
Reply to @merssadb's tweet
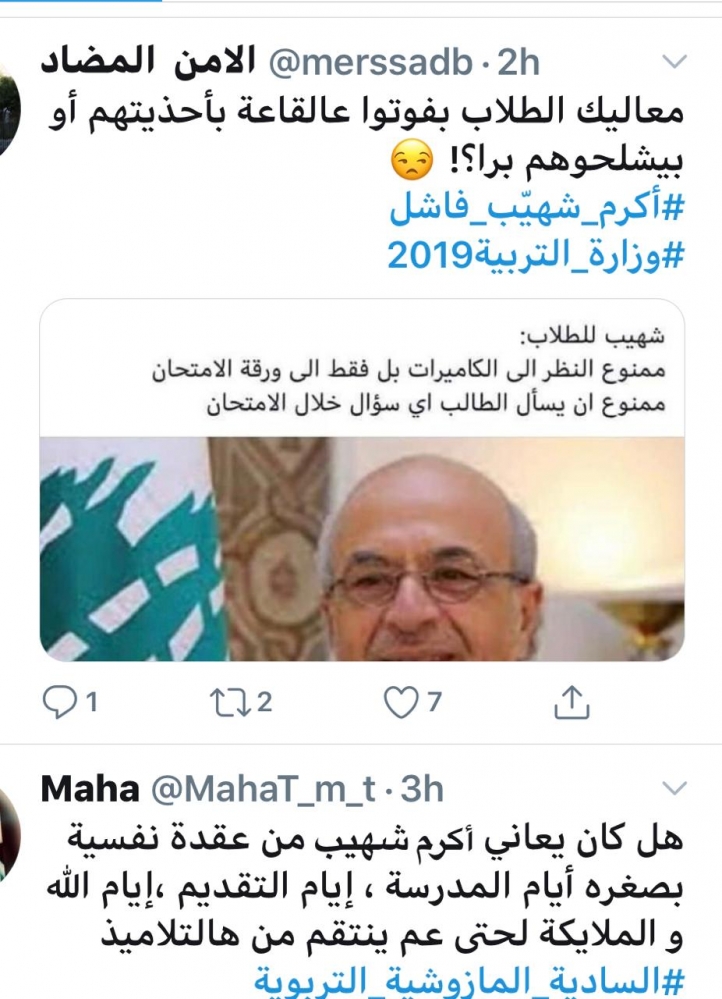point(58,702)
